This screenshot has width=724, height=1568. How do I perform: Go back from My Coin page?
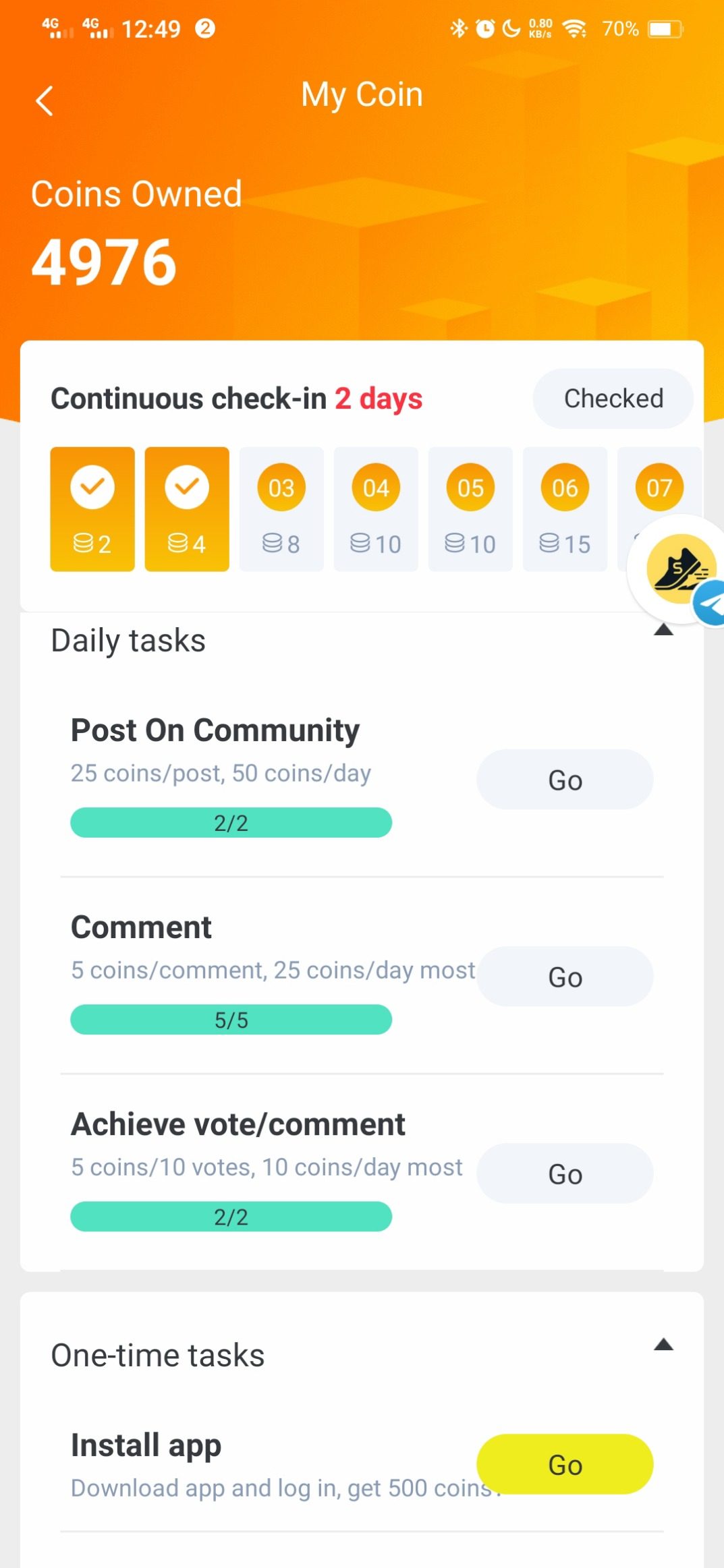pyautogui.click(x=45, y=101)
